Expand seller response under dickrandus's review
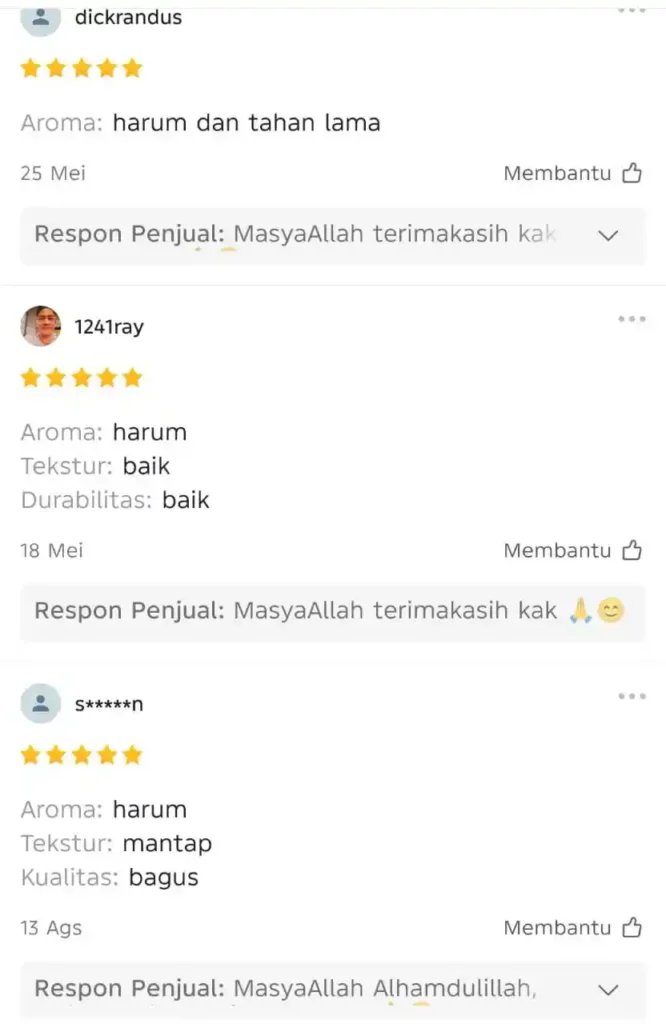The height and width of the screenshot is (1024, 666). pyautogui.click(x=608, y=235)
